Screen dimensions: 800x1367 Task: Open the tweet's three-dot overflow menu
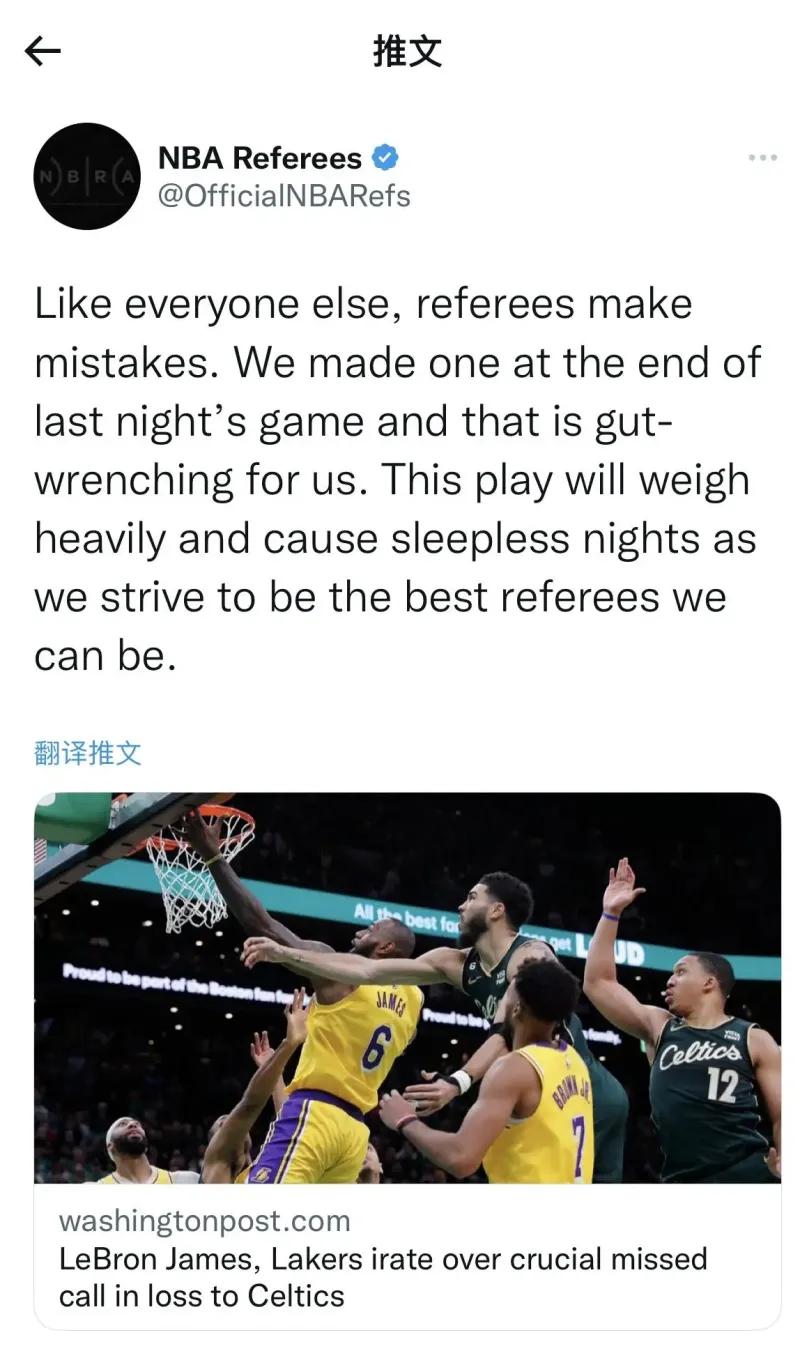[762, 158]
